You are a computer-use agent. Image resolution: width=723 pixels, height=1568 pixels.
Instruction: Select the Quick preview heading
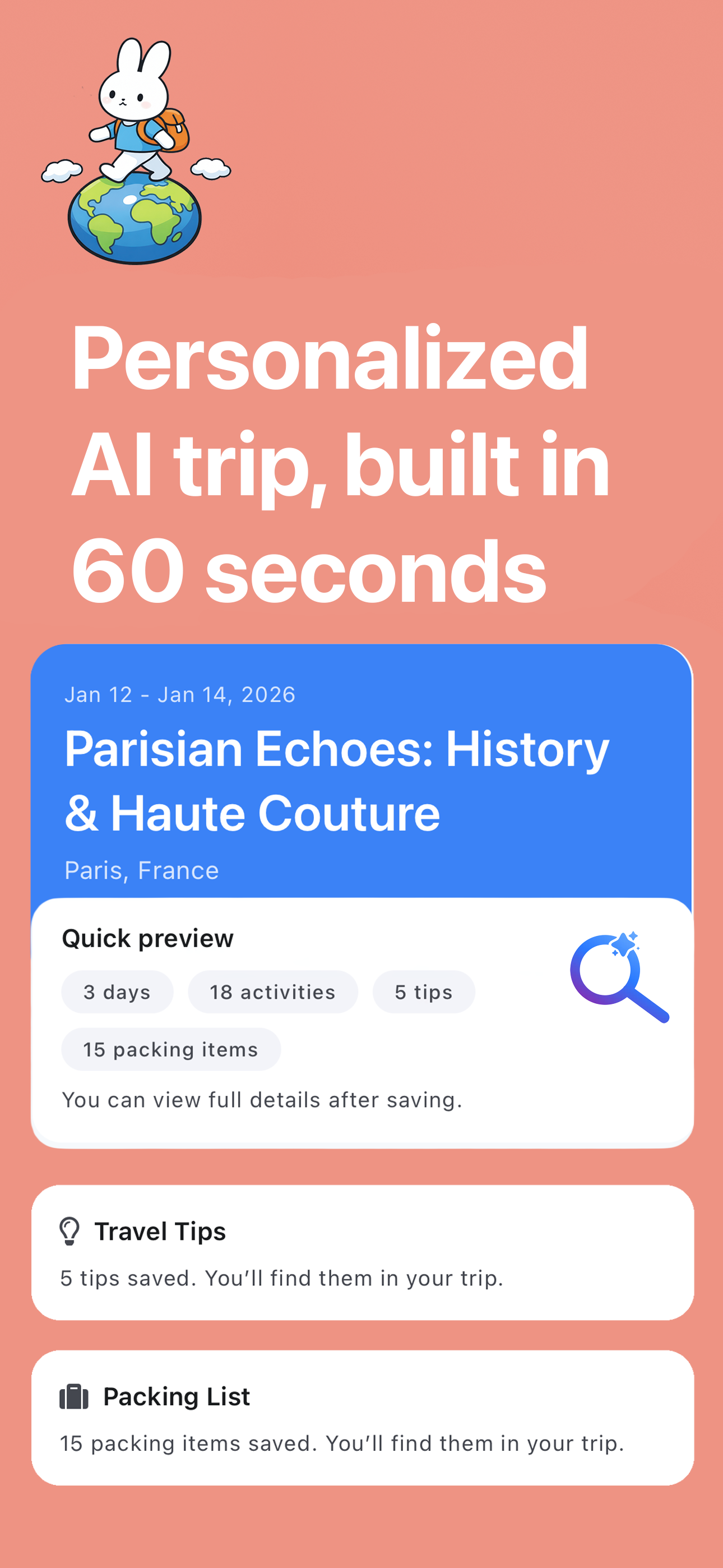coord(147,938)
